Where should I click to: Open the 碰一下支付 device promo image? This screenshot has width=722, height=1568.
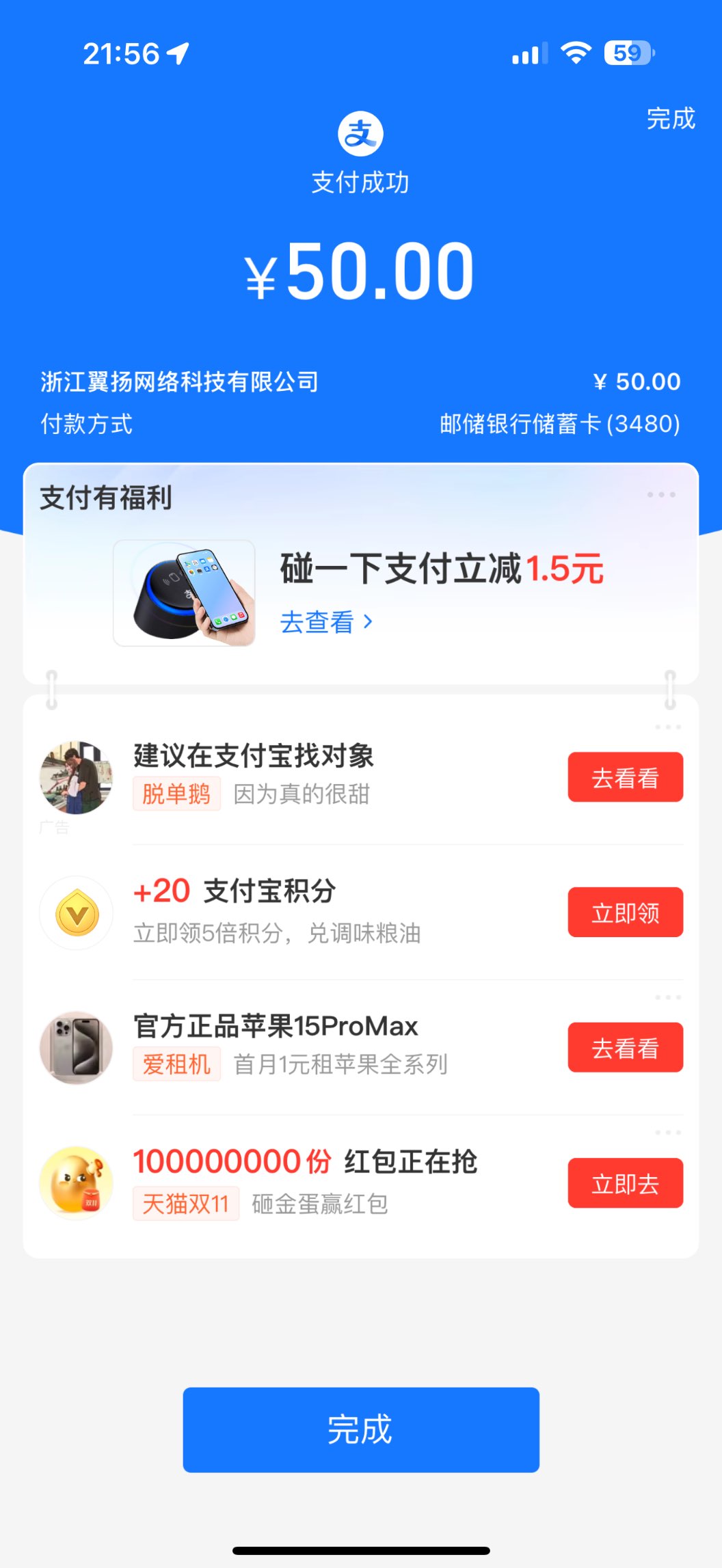click(184, 593)
